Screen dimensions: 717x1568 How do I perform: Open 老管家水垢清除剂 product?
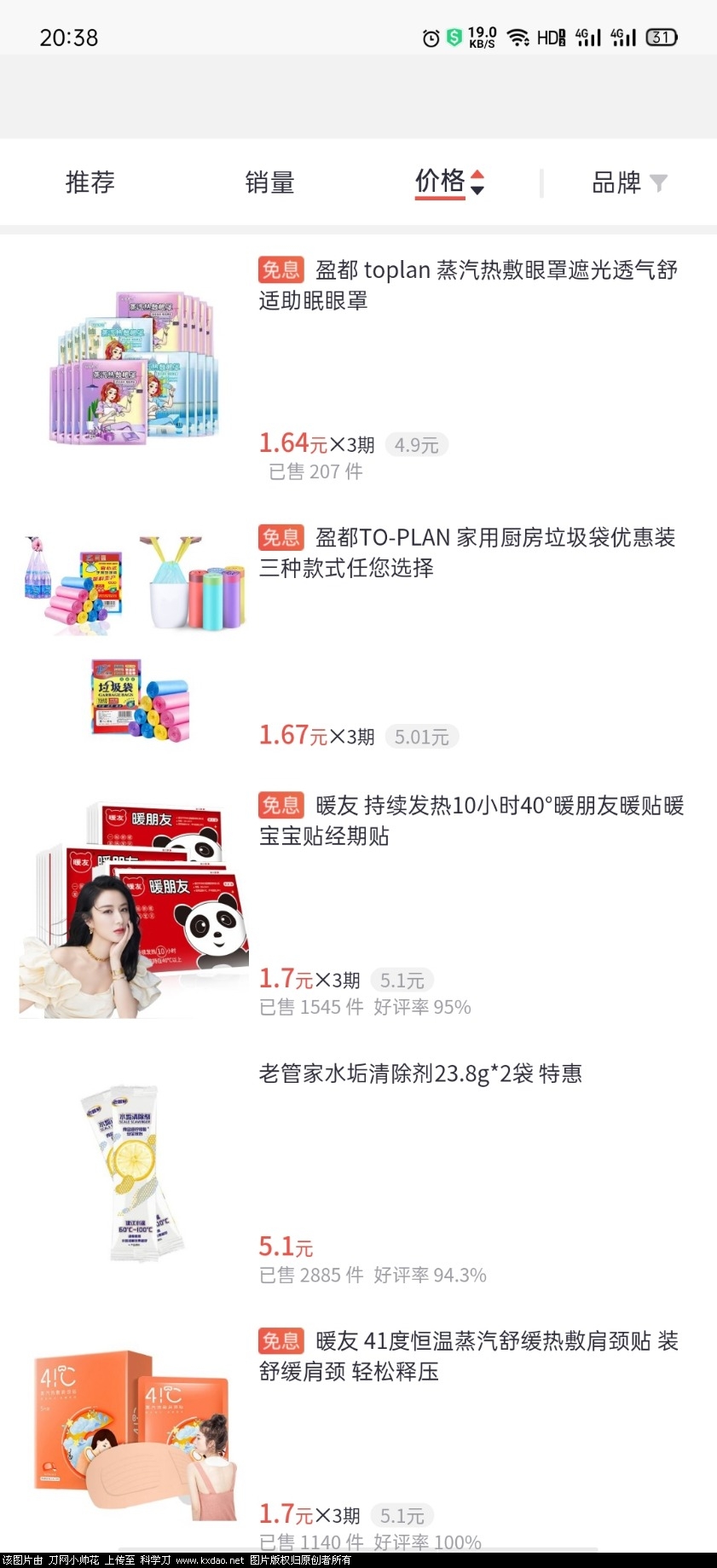click(x=420, y=1073)
